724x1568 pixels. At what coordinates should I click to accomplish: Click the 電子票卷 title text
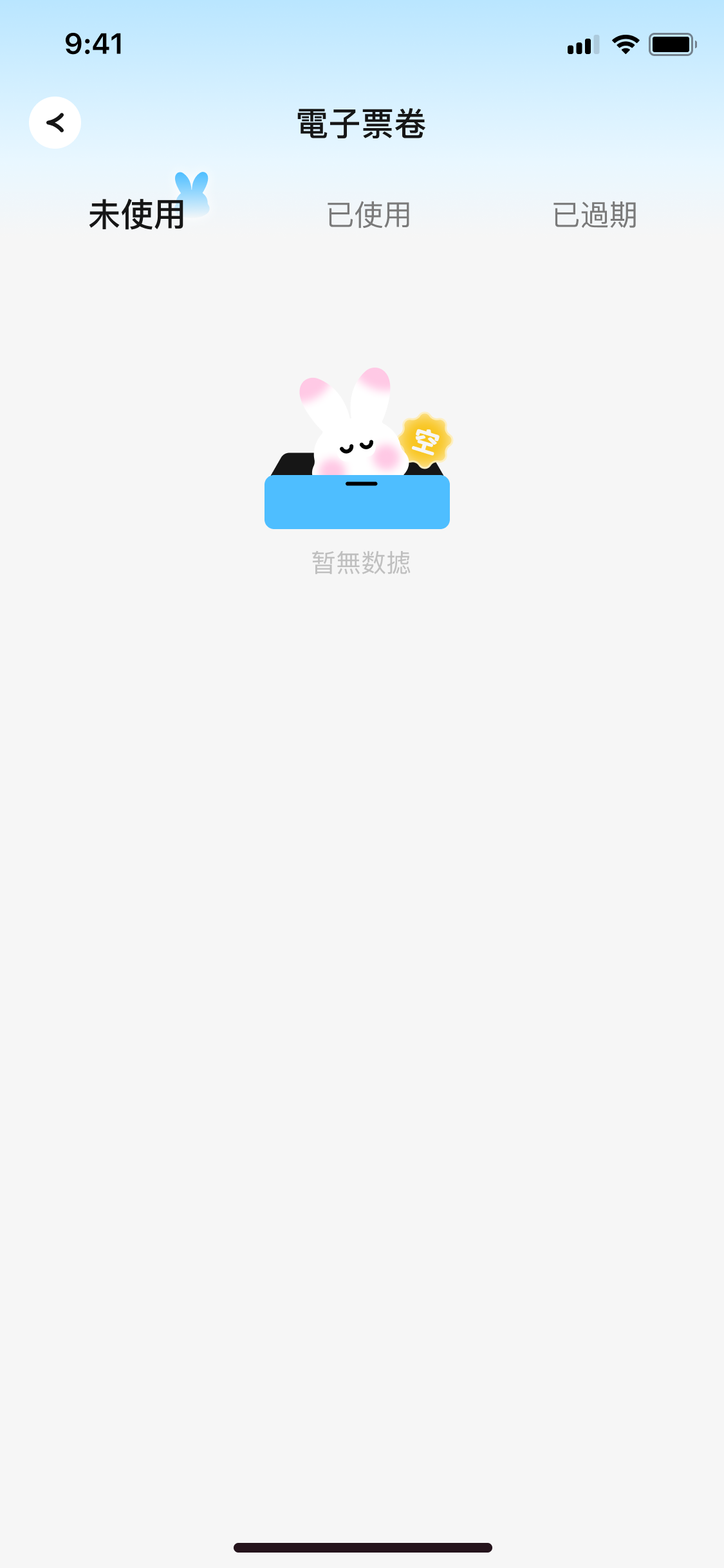(360, 124)
